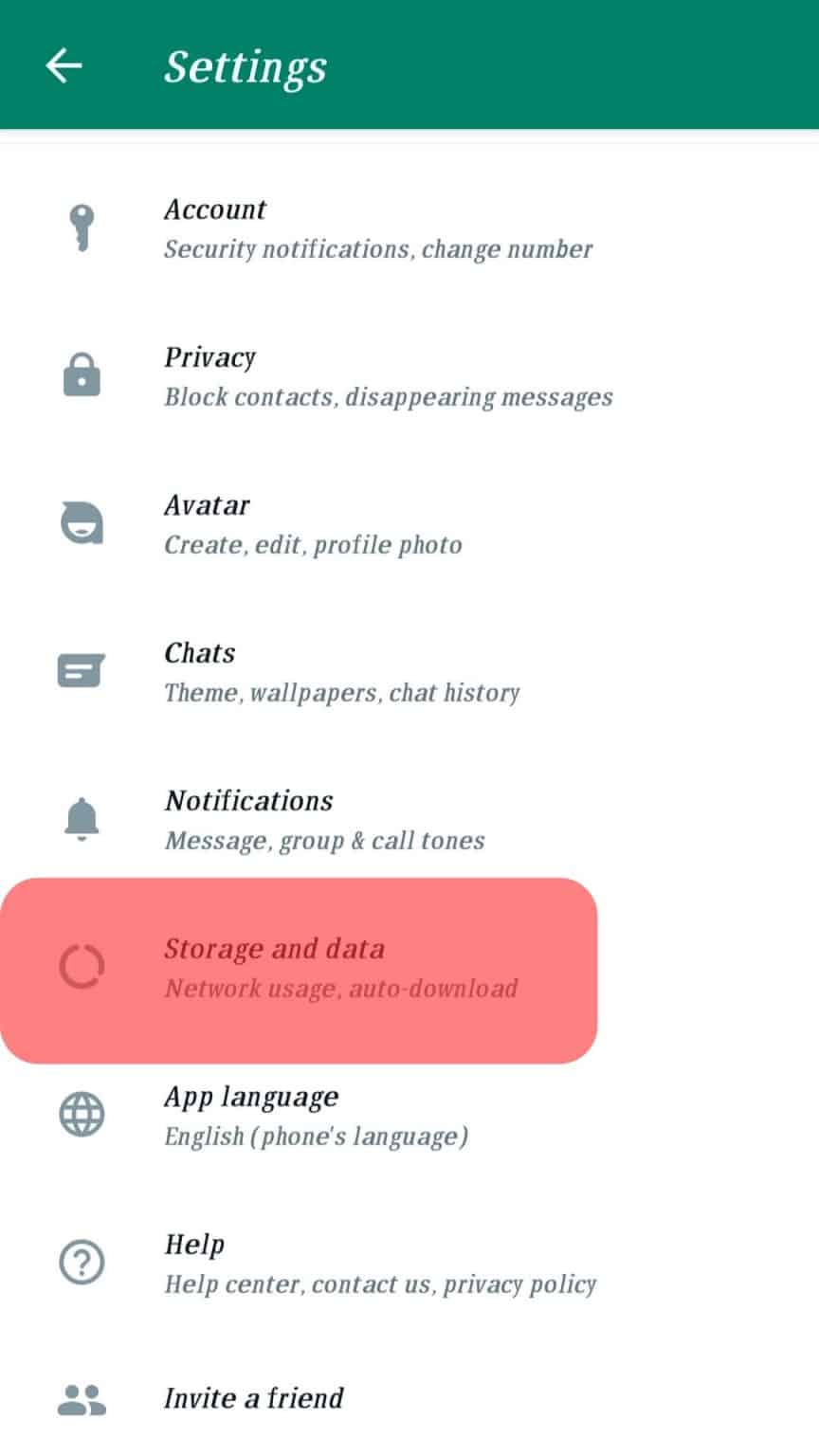Click the data usage circle icon
Screen dimensions: 819x1456
pos(82,967)
